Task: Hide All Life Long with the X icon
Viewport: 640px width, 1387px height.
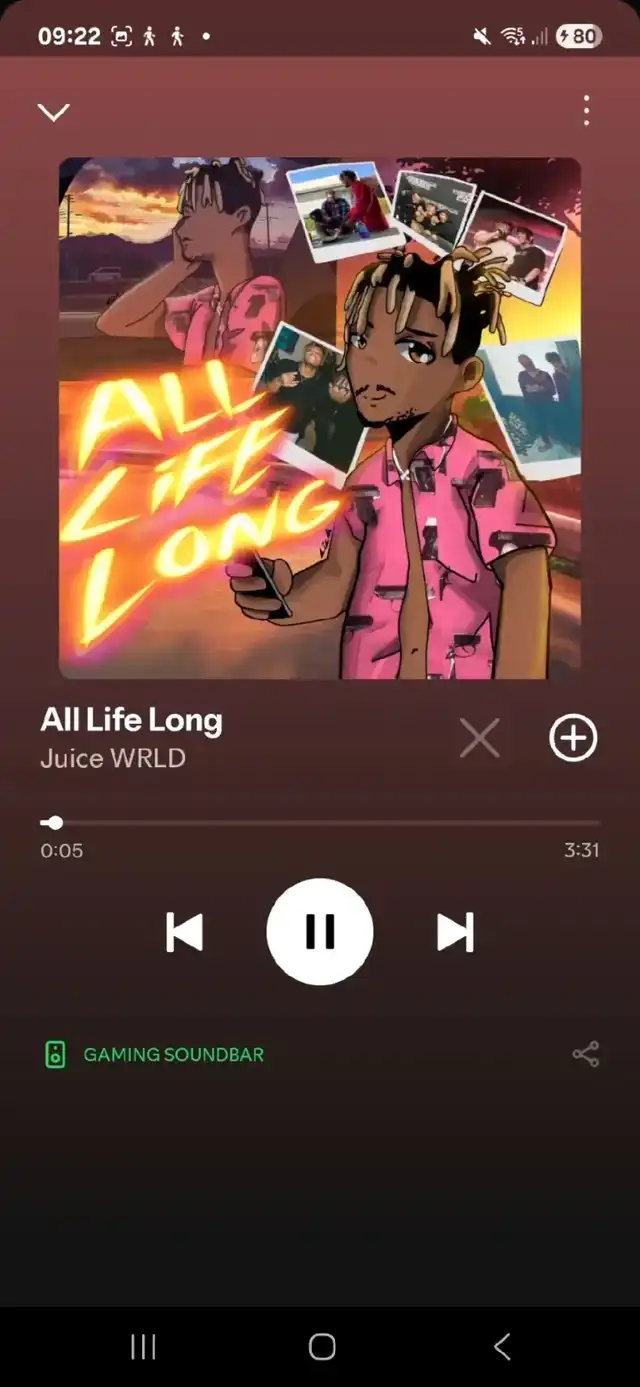Action: click(479, 739)
